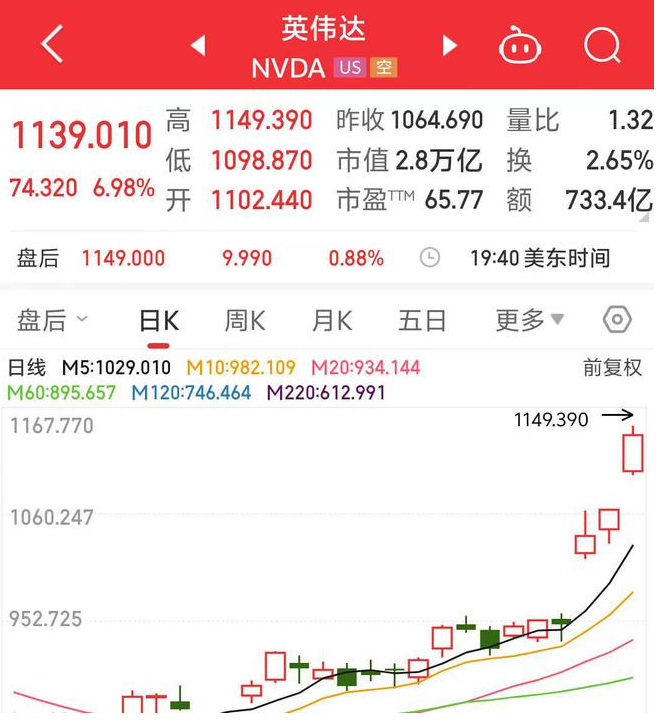Open chart settings hexagon icon
The height and width of the screenshot is (726, 656).
coord(617,320)
